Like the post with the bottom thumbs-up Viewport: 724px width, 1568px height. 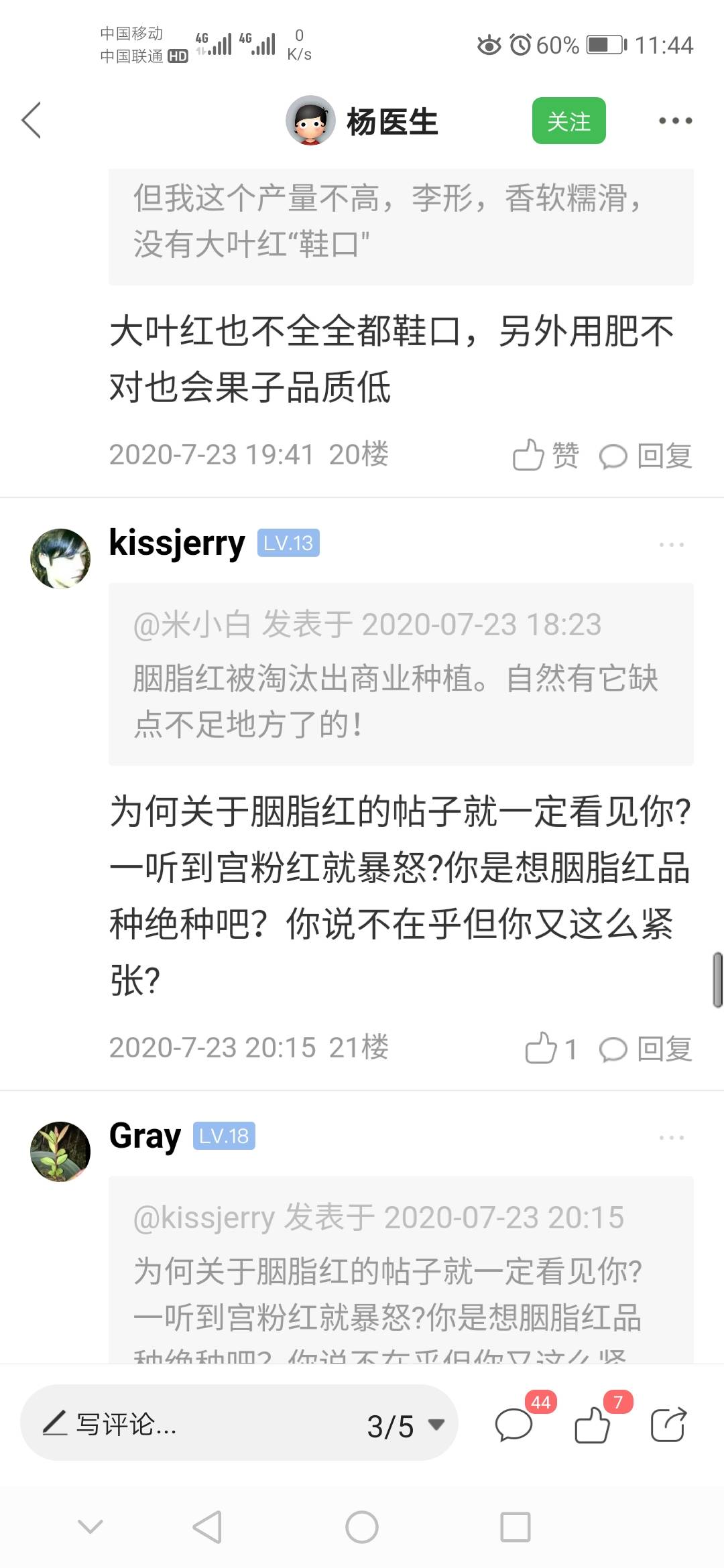tap(593, 1424)
